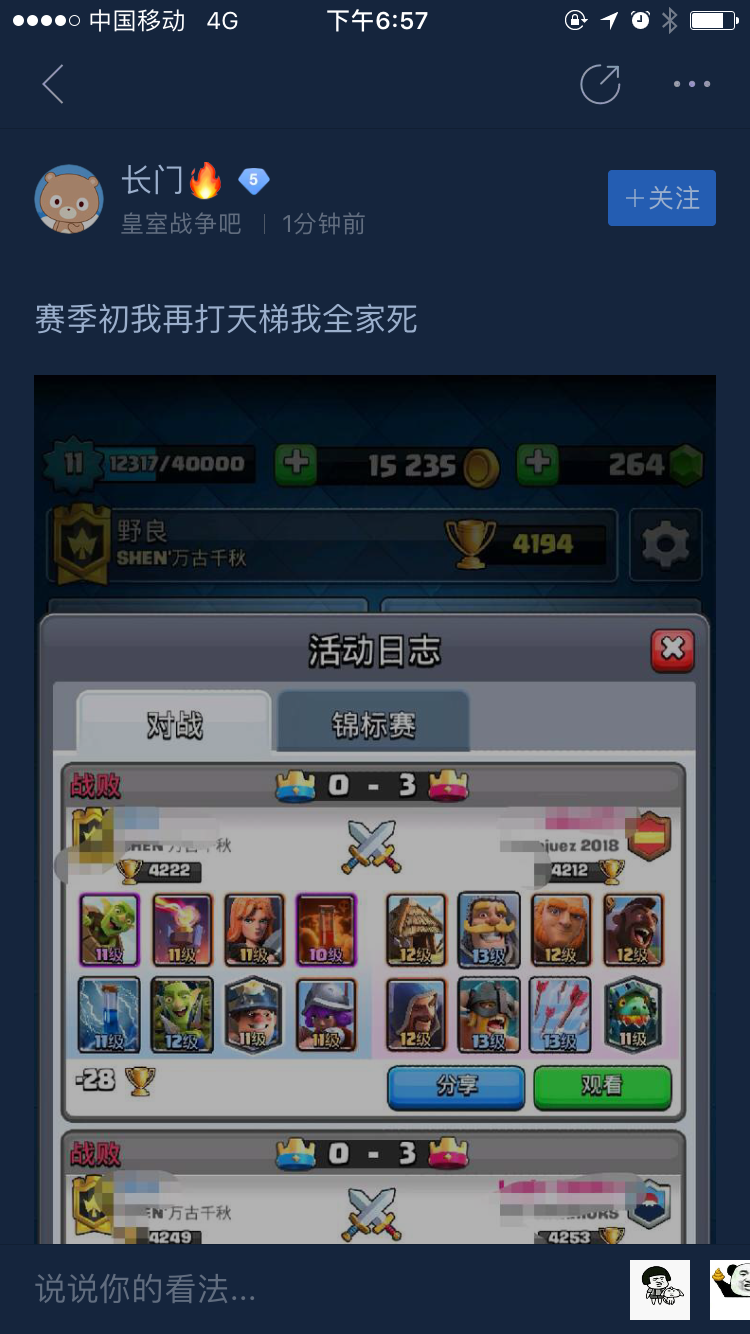The width and height of the screenshot is (750, 1334).
Task: Tap the 说说你的看法 comment box
Action: point(300,1290)
